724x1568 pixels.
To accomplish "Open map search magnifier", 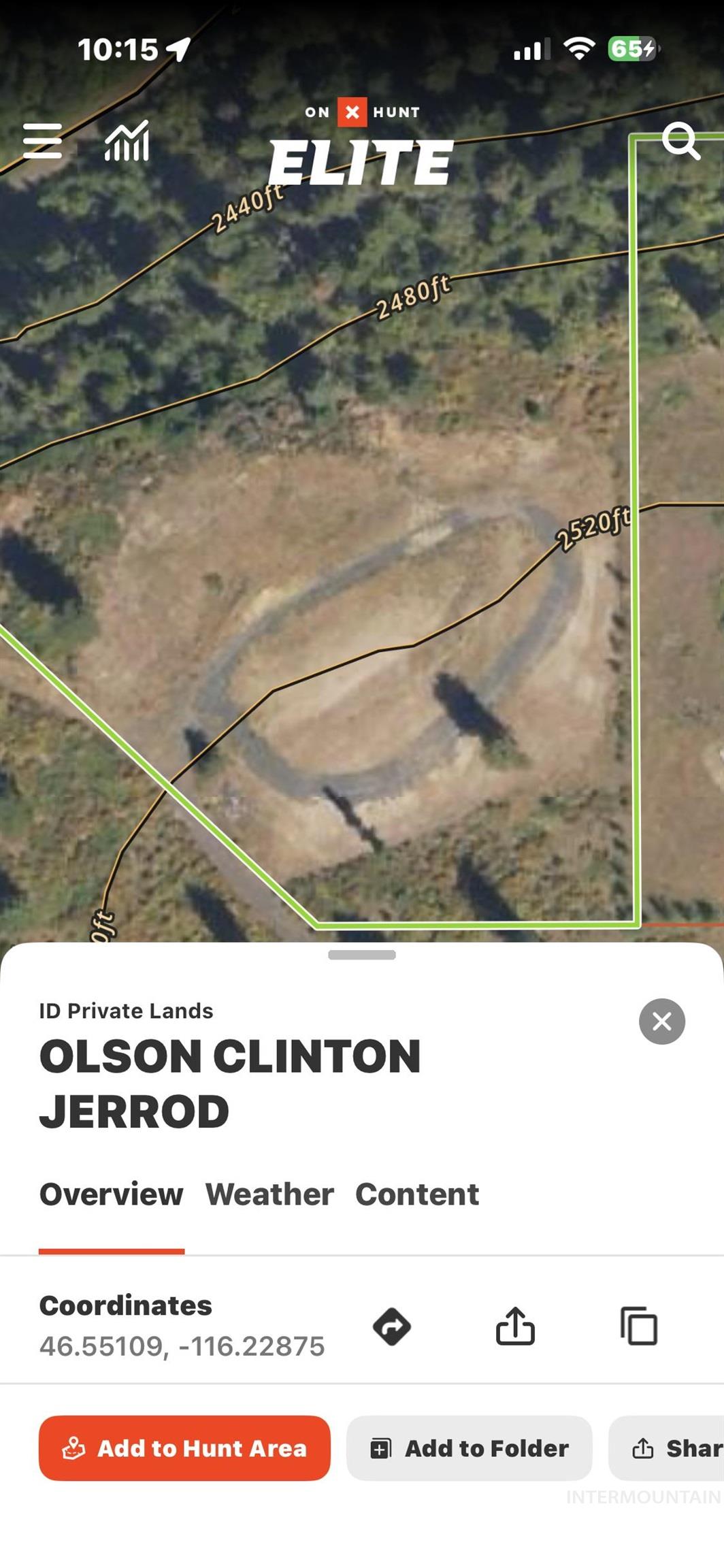I will pos(680,141).
